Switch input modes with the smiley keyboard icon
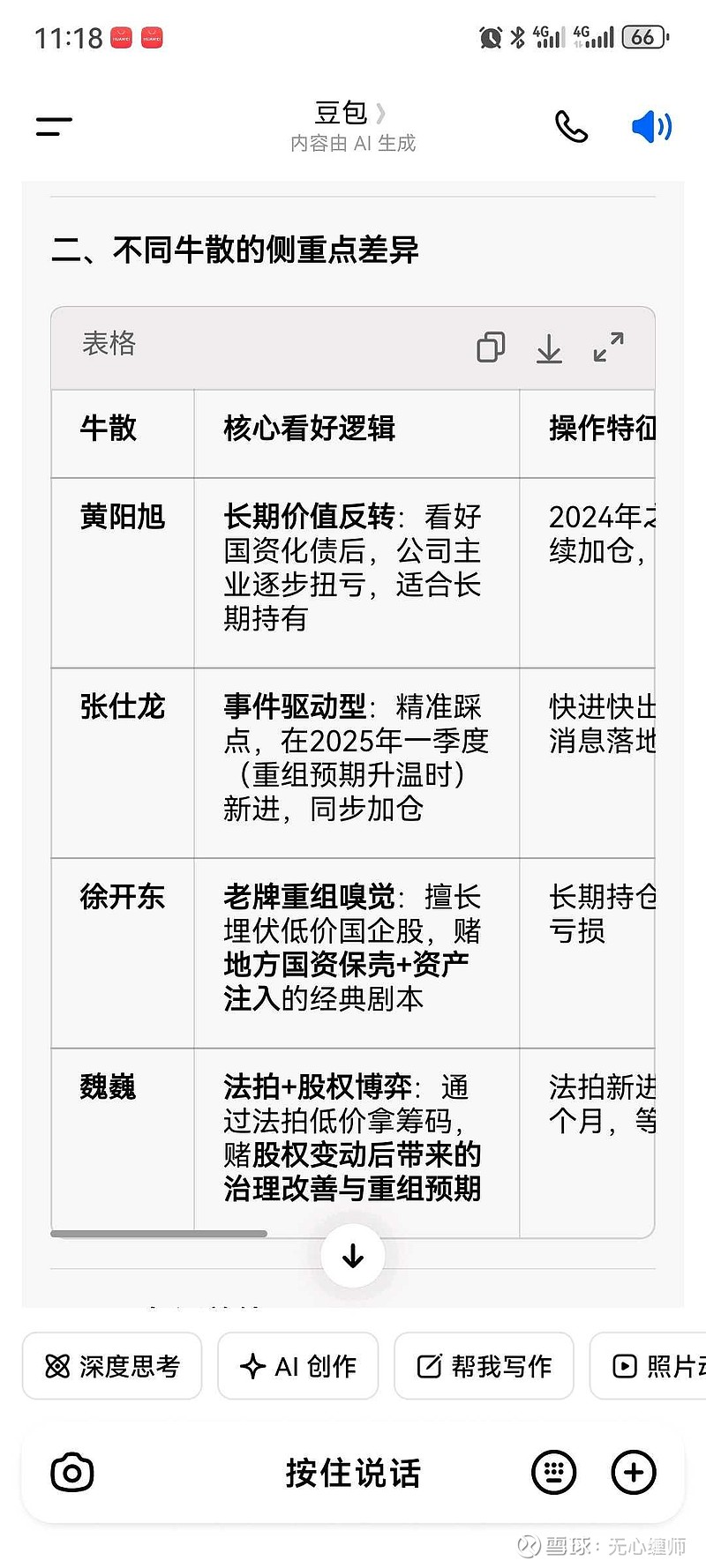The width and height of the screenshot is (706, 1568). click(x=553, y=1471)
